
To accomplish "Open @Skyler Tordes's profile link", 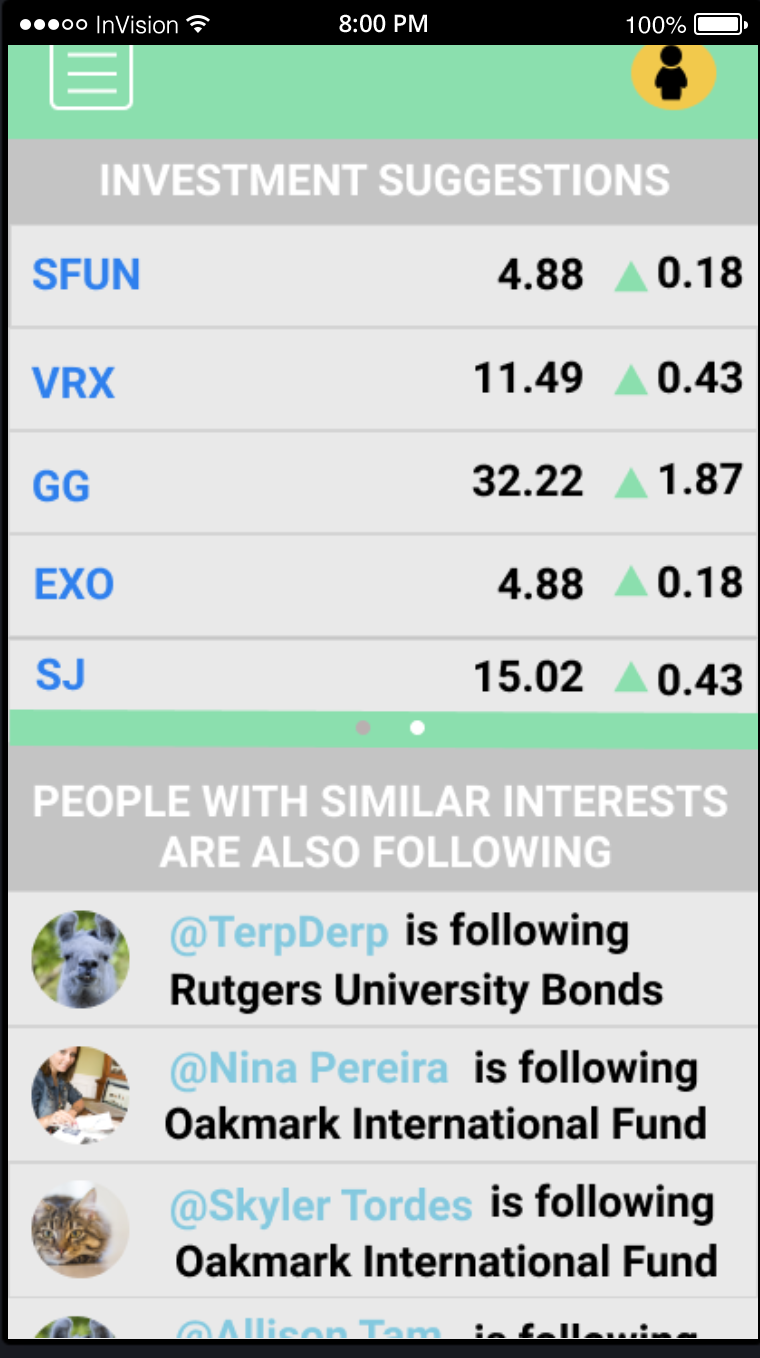I will [x=321, y=1206].
